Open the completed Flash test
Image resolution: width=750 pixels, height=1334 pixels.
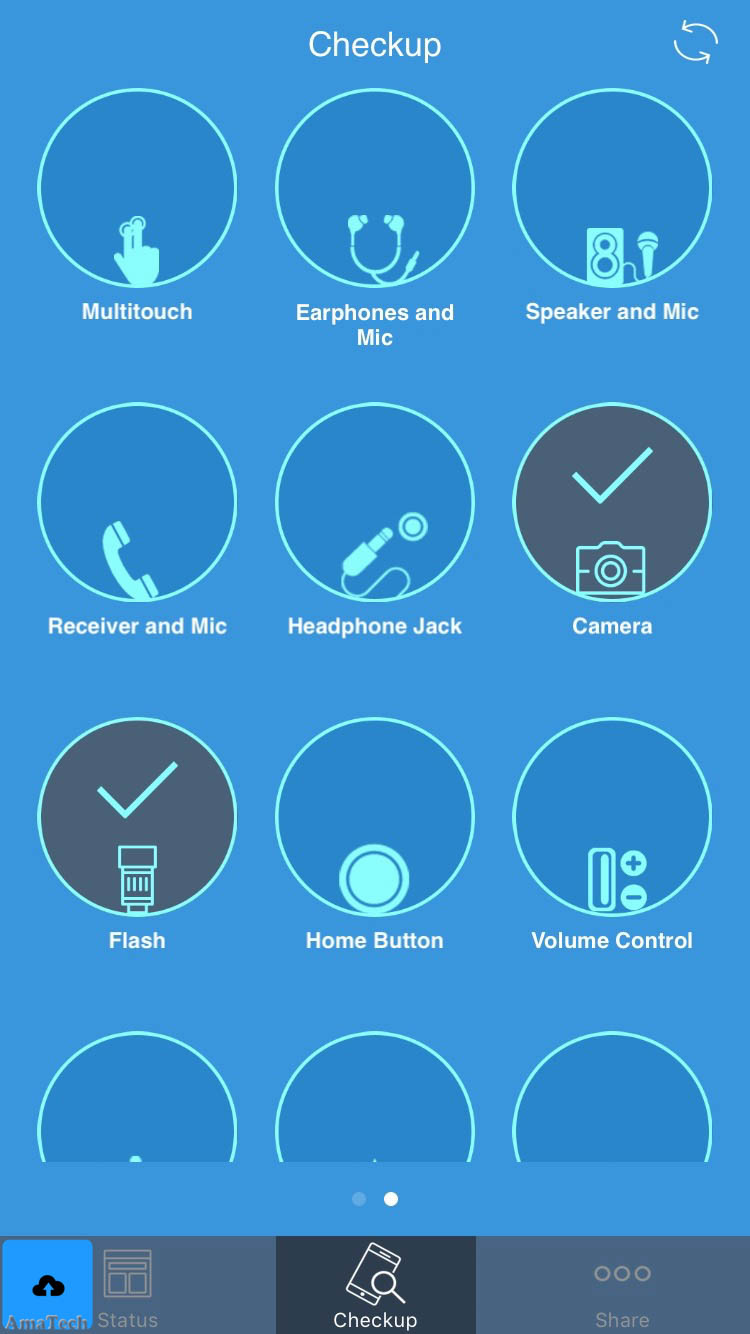coord(137,816)
